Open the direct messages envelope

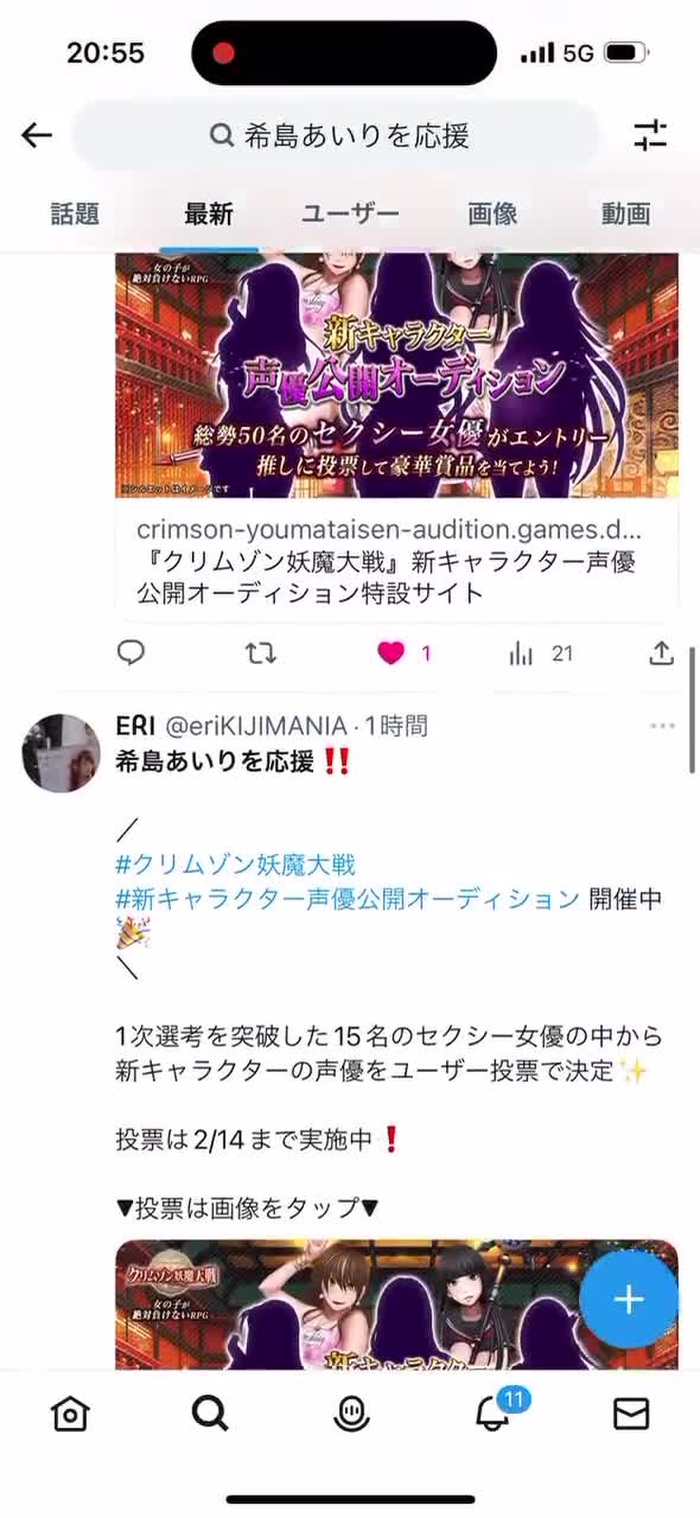click(631, 1414)
